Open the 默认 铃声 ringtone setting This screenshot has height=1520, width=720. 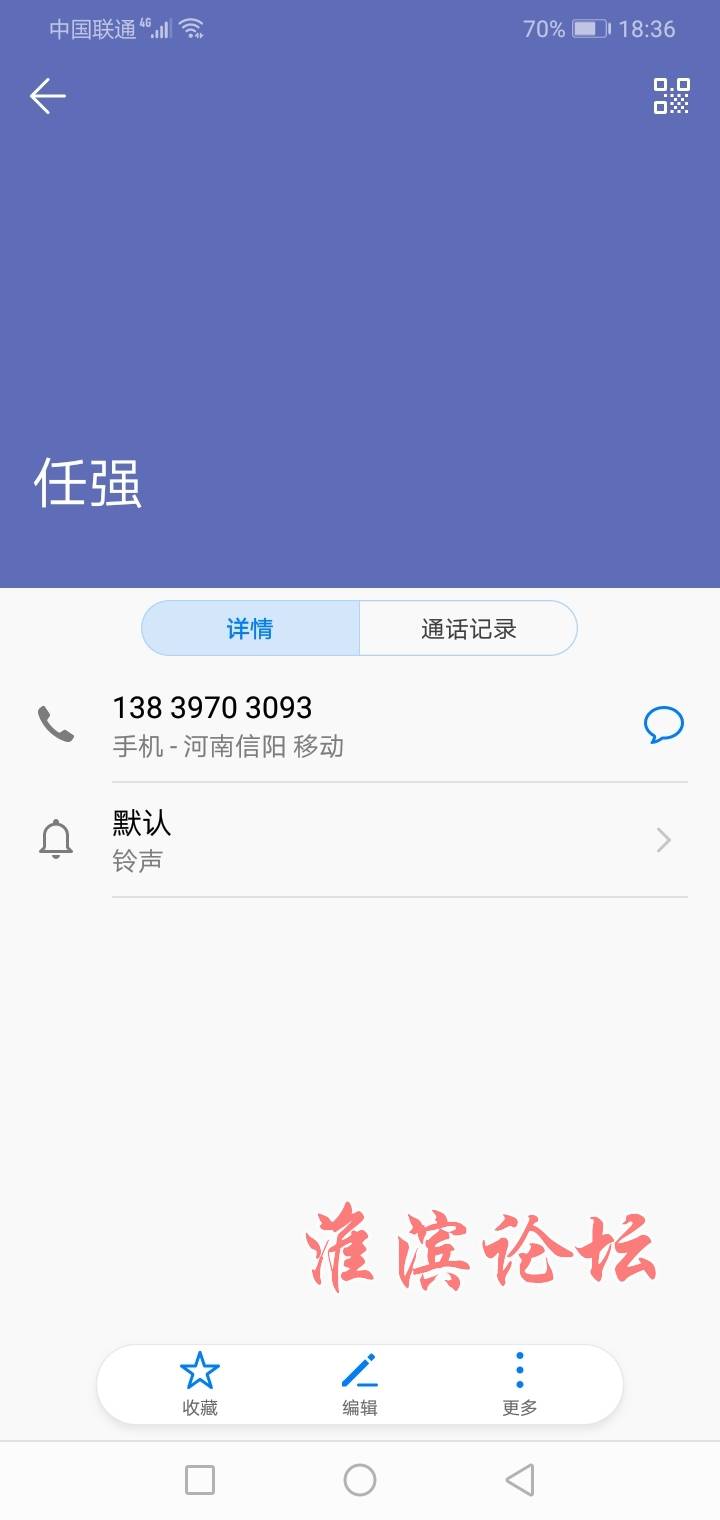[360, 840]
